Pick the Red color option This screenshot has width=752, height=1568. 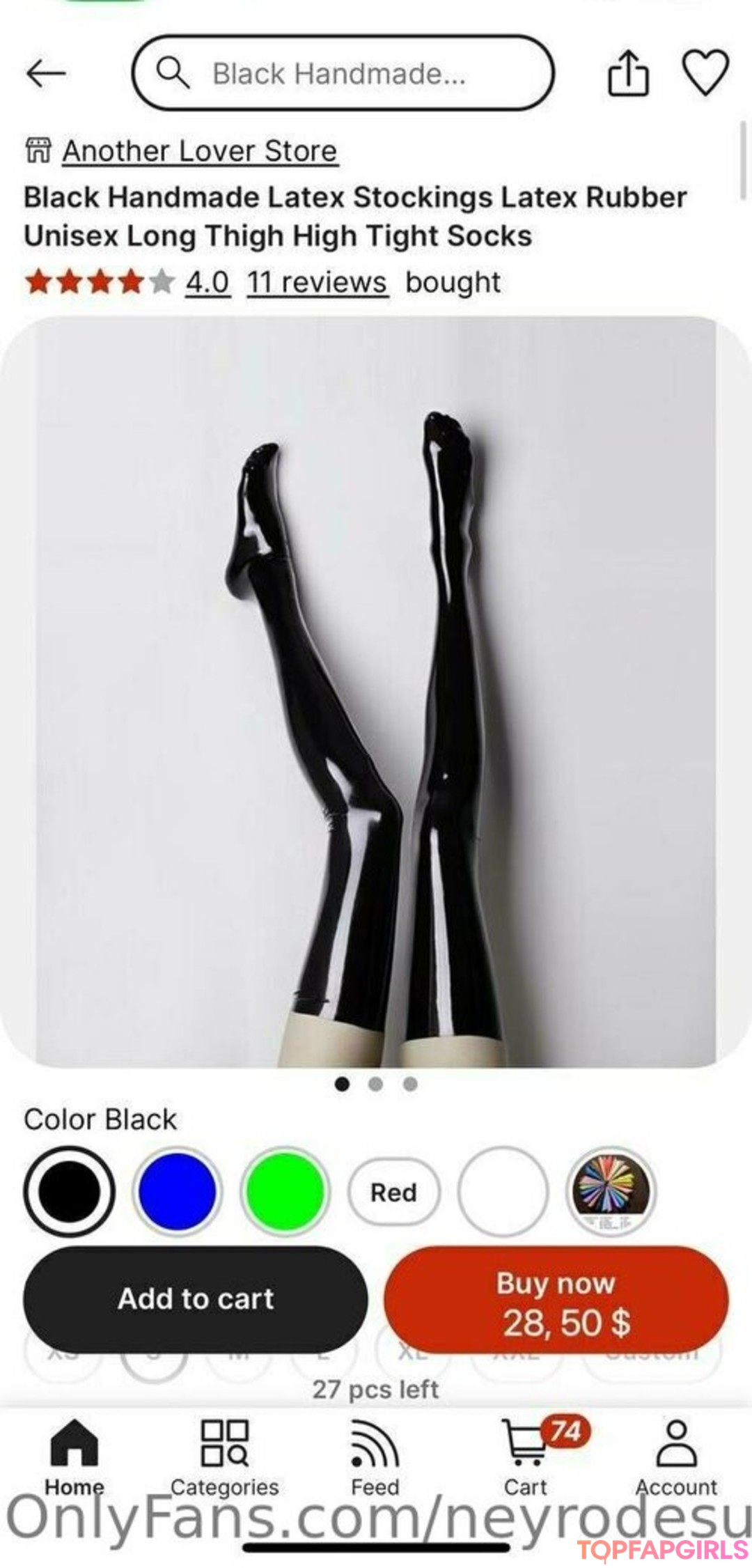[x=393, y=1192]
